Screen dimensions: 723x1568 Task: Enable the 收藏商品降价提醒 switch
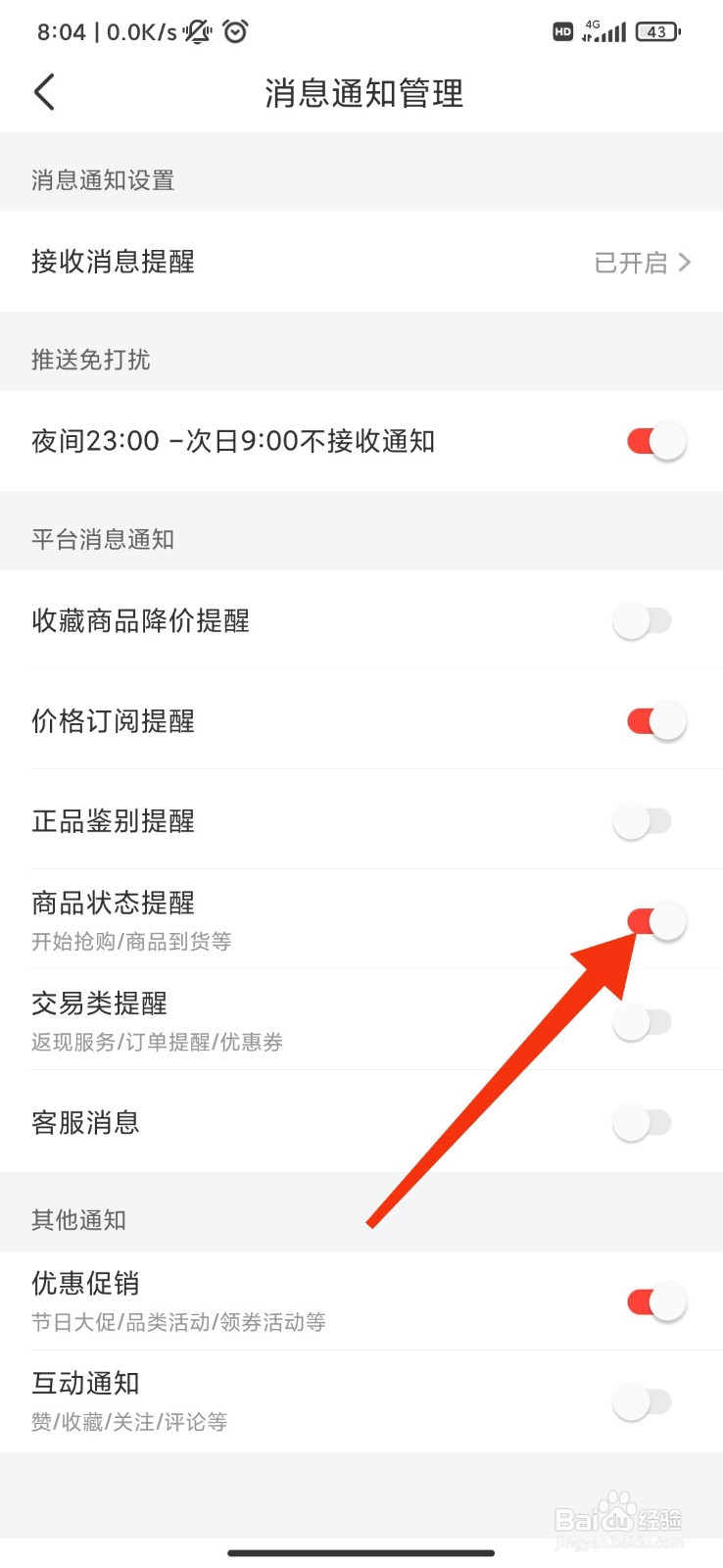point(644,621)
